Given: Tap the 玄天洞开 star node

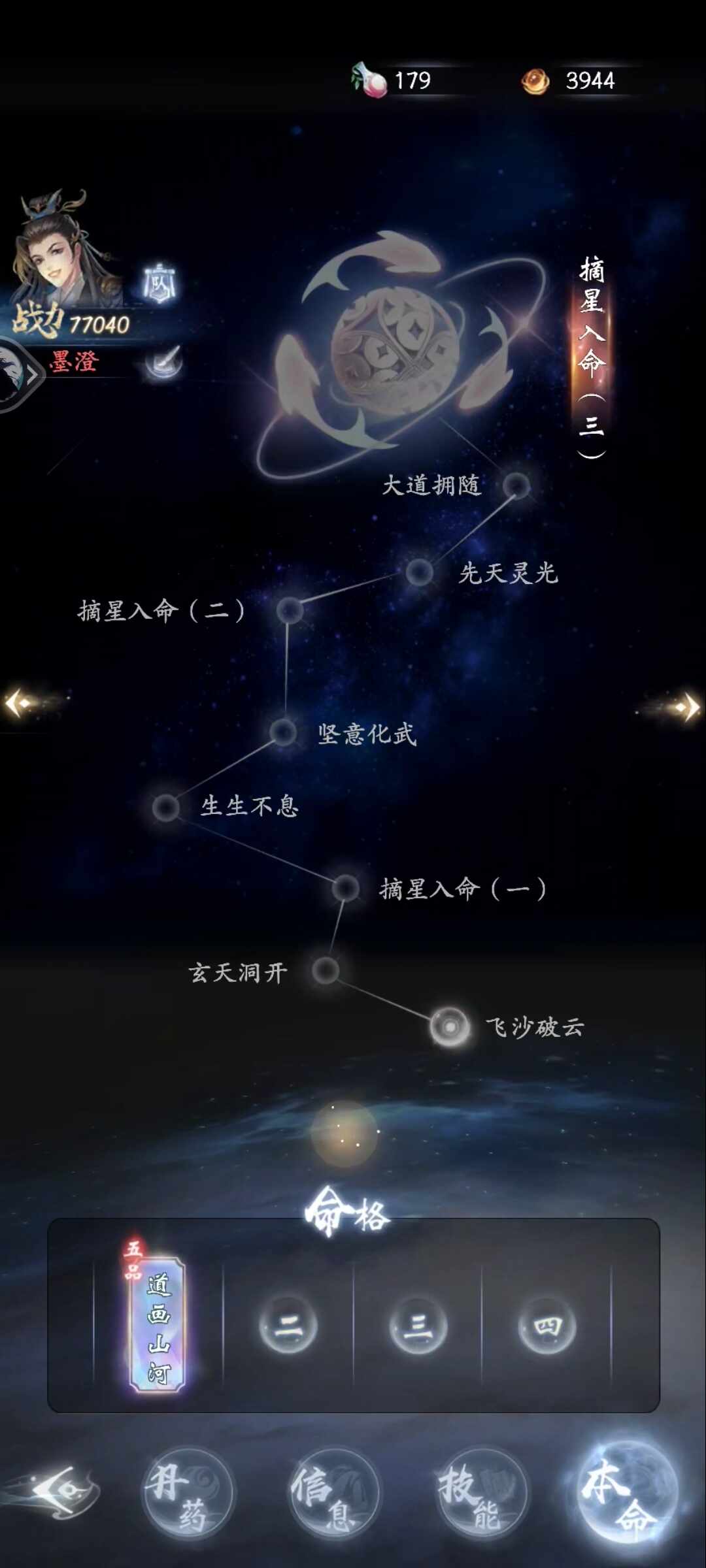Looking at the screenshot, I should pos(326,971).
